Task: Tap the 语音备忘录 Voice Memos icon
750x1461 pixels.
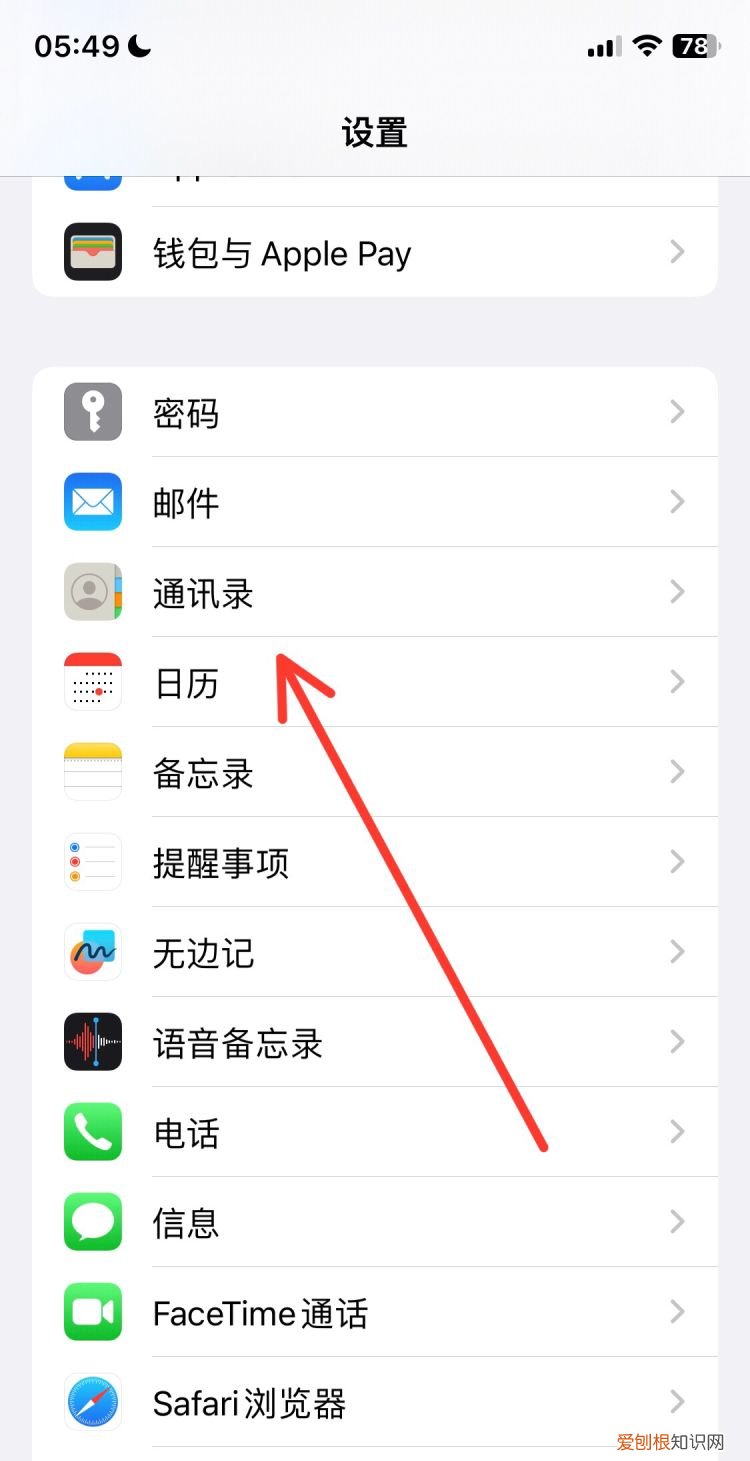Action: click(92, 1042)
